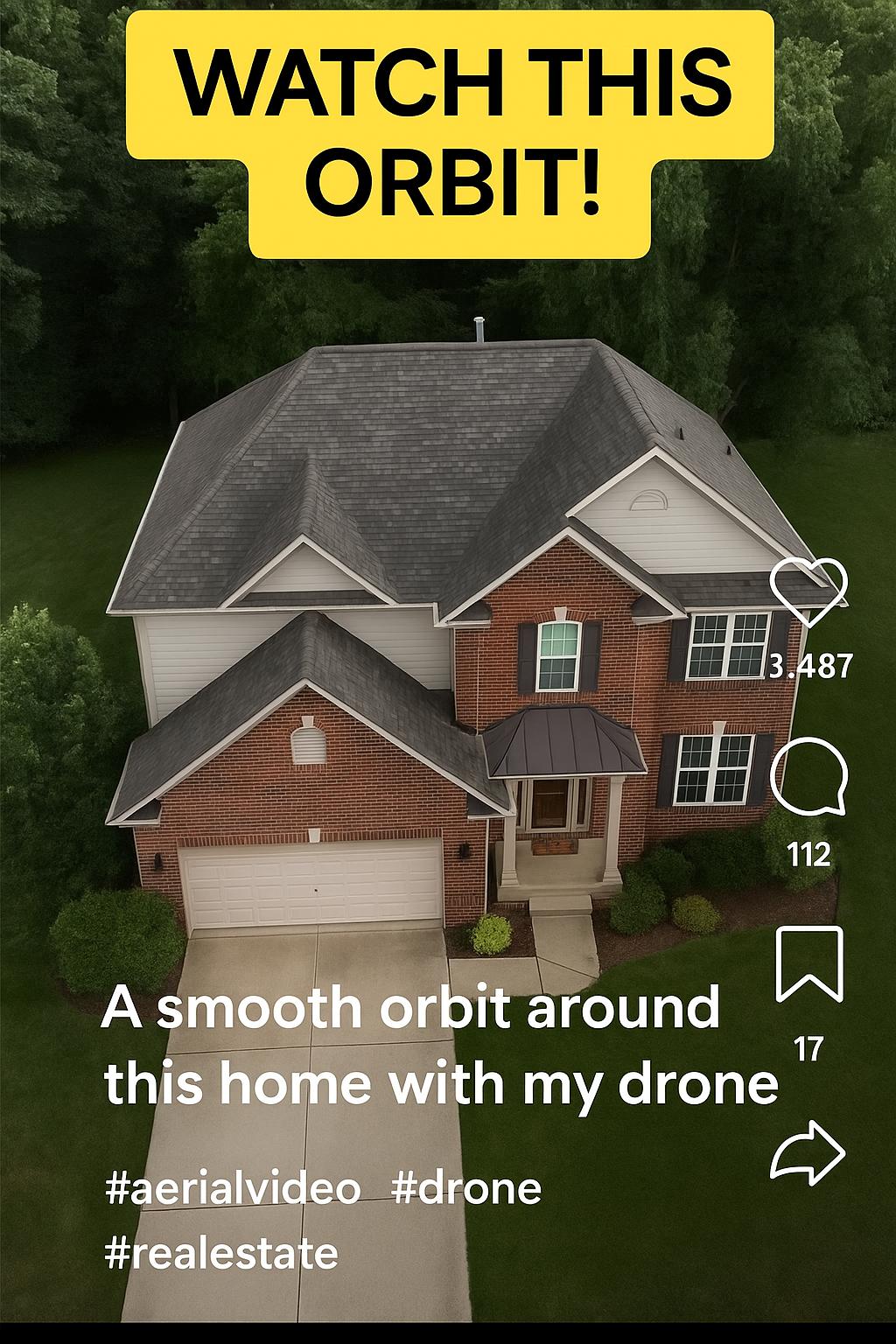896x1344 pixels.
Task: Open the comments on this video
Action: tap(808, 775)
